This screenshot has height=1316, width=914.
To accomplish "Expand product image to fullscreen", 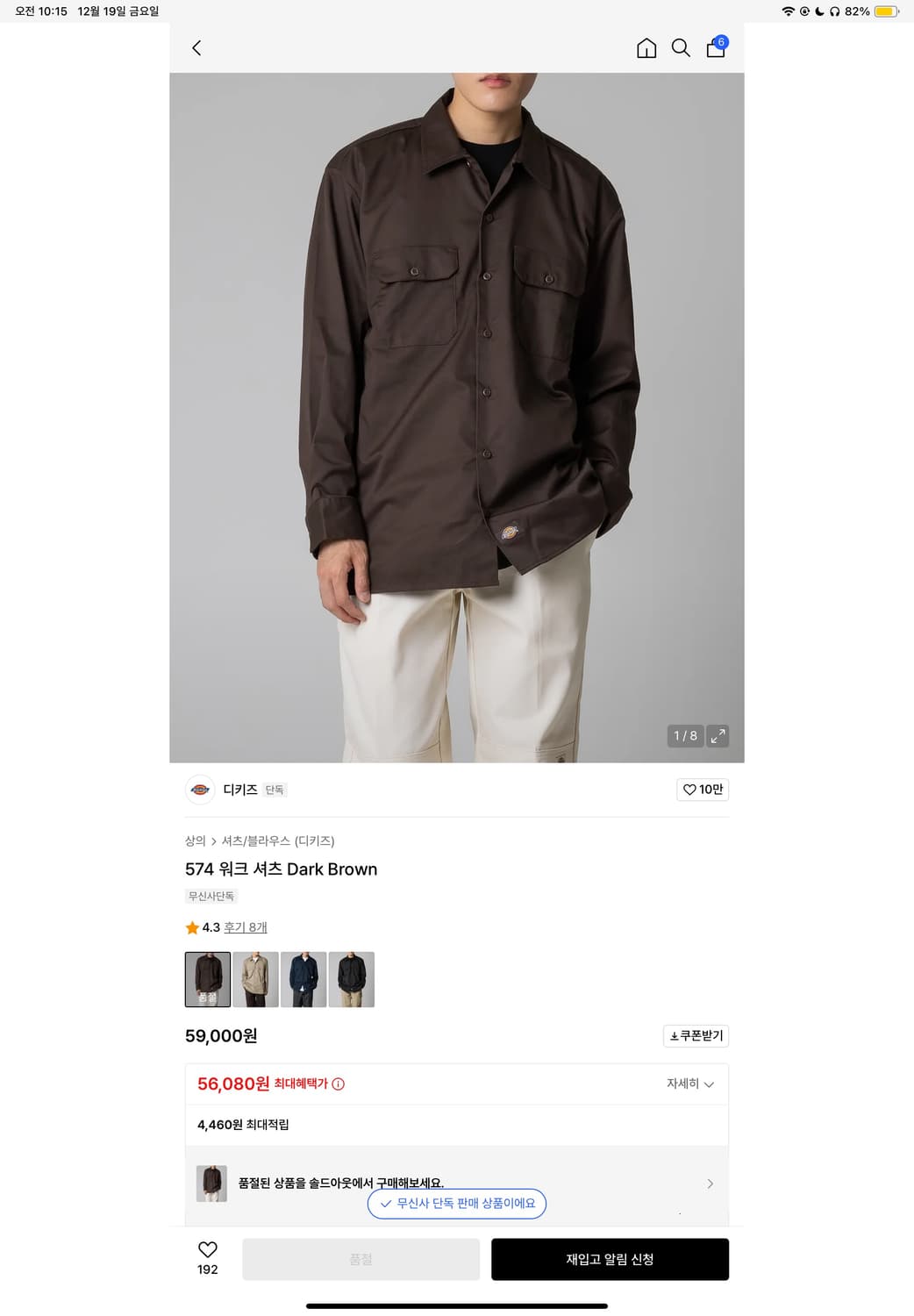I will click(718, 736).
